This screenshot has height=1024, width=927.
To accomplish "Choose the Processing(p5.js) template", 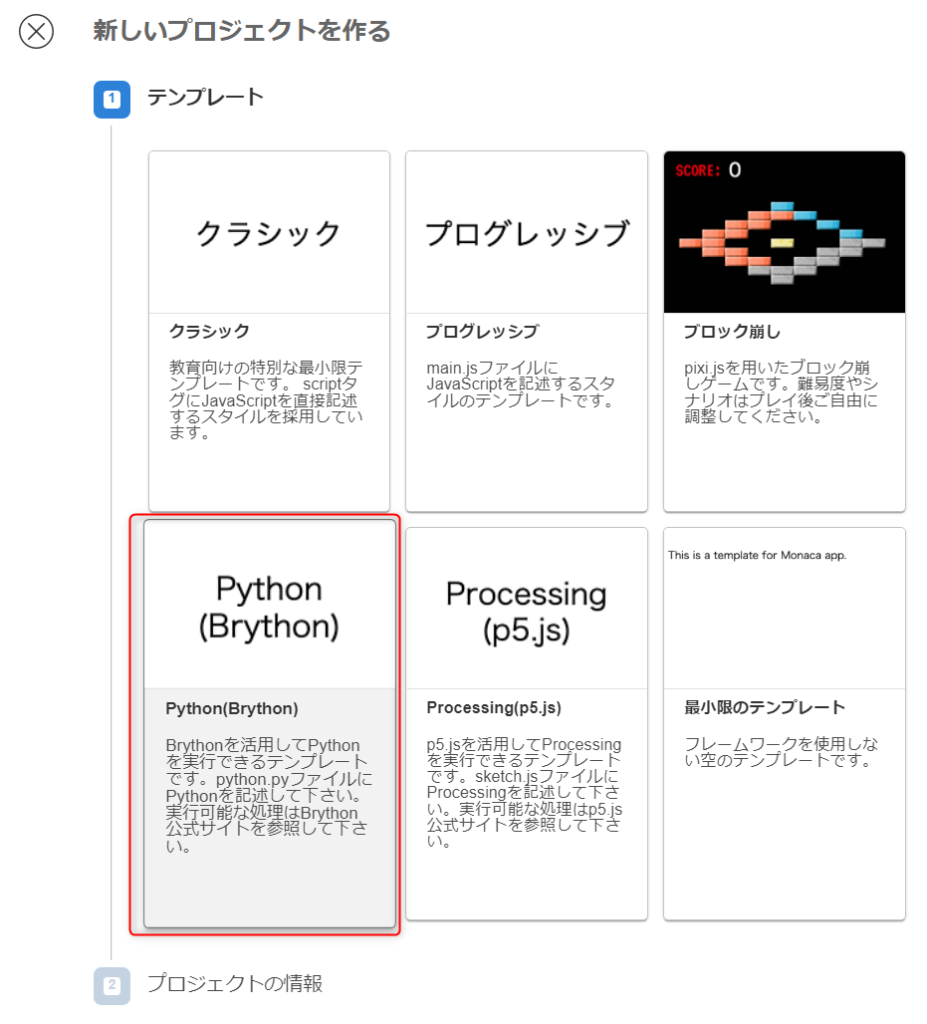I will pyautogui.click(x=526, y=723).
